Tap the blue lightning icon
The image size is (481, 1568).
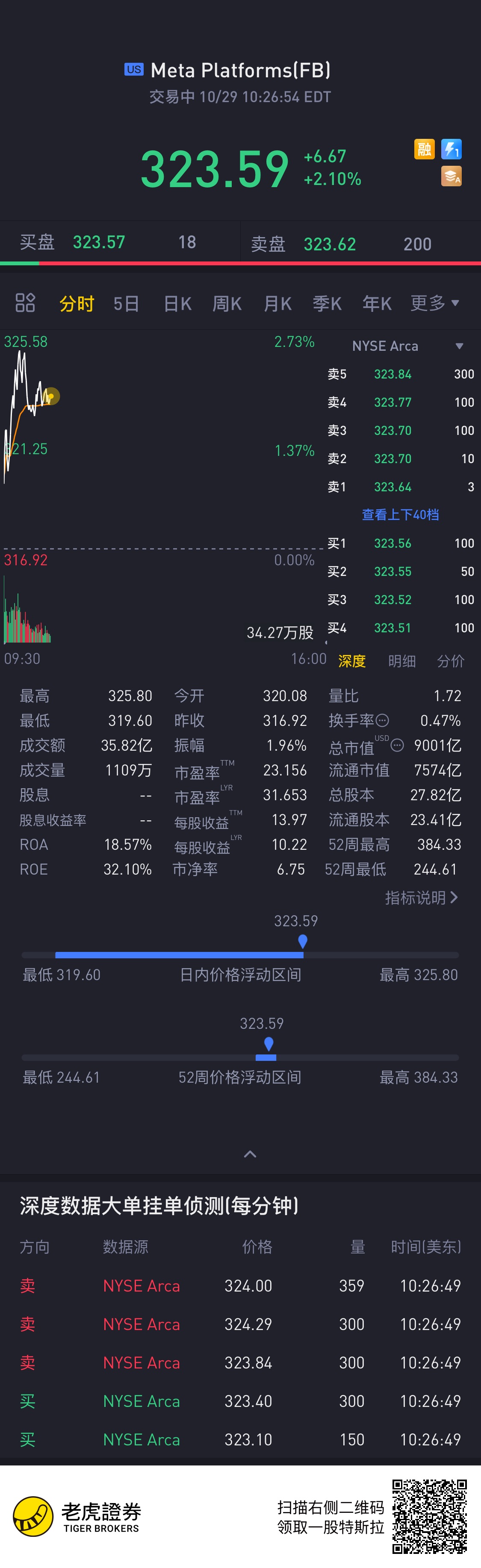click(x=451, y=149)
